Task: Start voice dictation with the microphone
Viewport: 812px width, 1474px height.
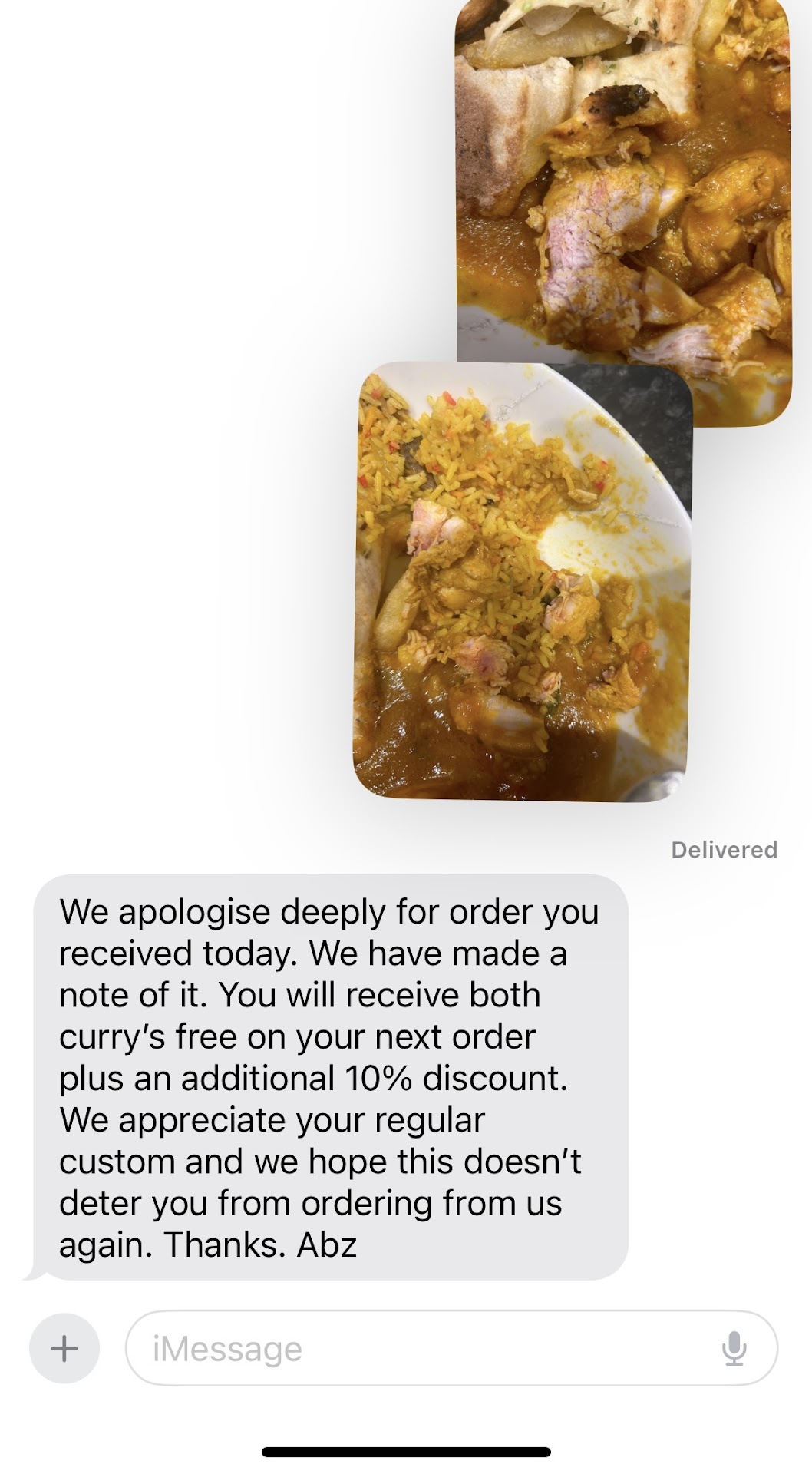Action: tap(734, 1349)
